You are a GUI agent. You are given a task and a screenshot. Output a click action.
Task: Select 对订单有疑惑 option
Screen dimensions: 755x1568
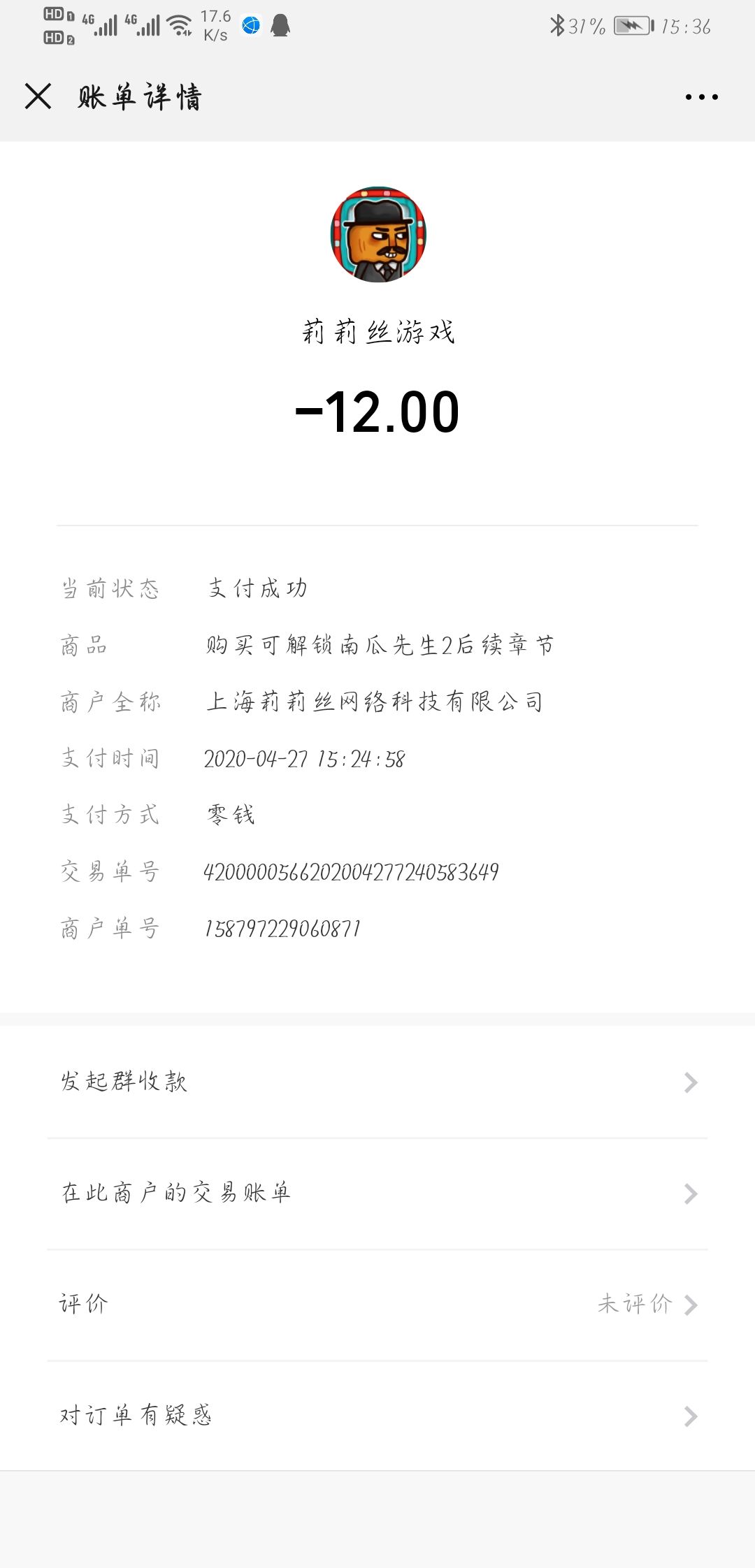[377, 1416]
